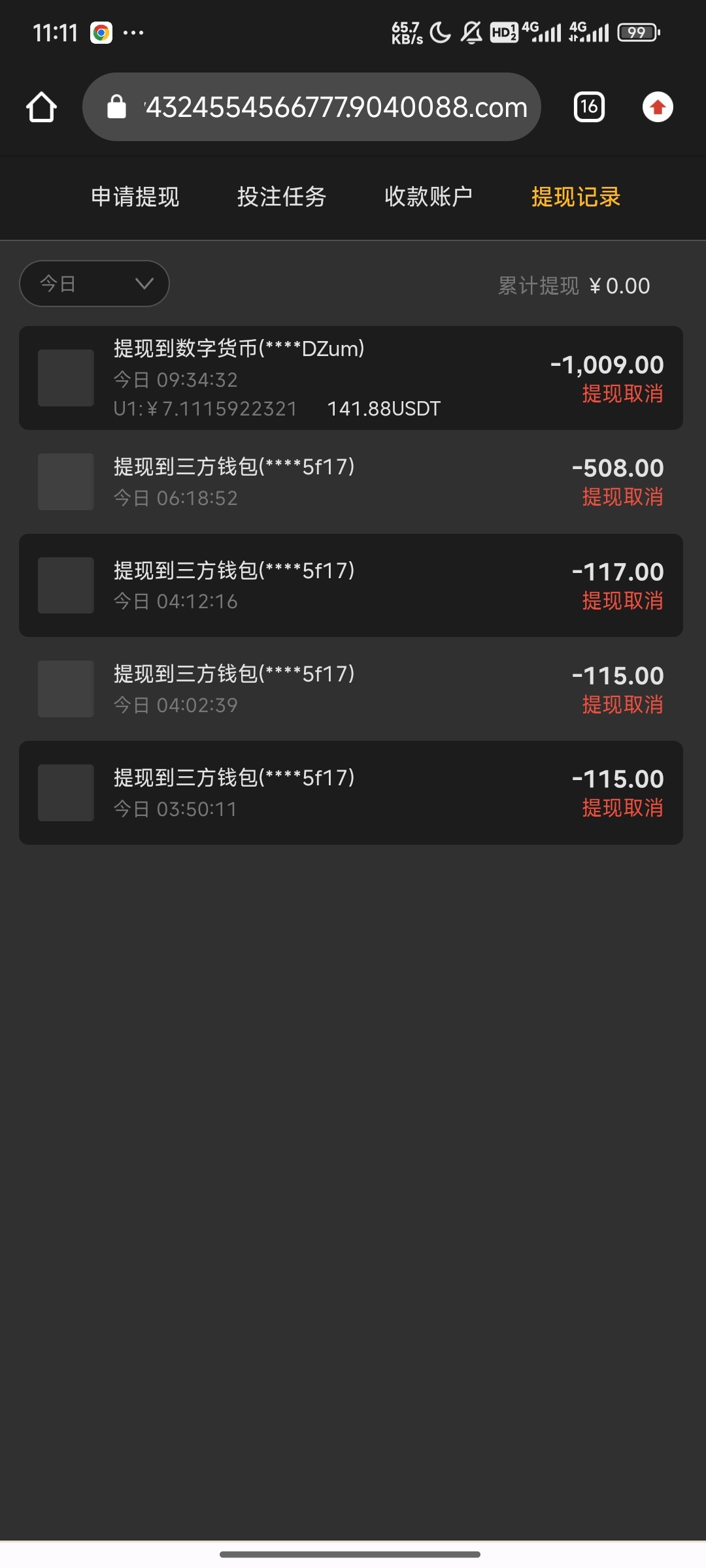Open the 投注任务 tab
This screenshot has height=1568, width=706.
click(282, 197)
